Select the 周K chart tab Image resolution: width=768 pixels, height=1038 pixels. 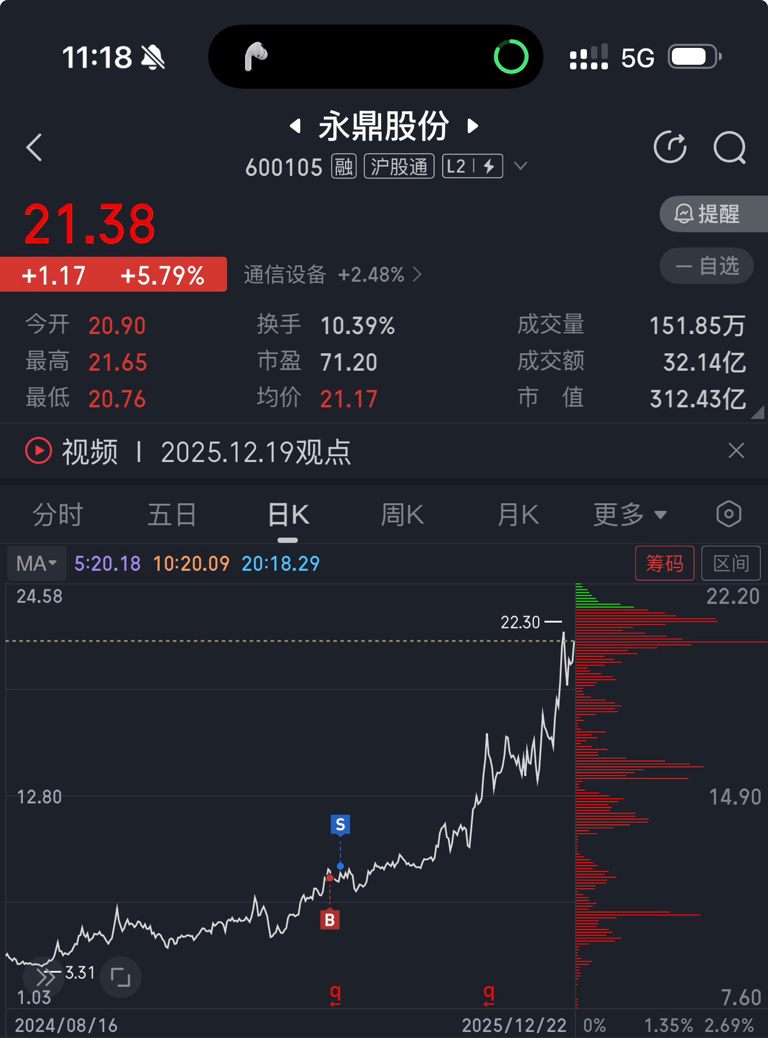coord(402,515)
